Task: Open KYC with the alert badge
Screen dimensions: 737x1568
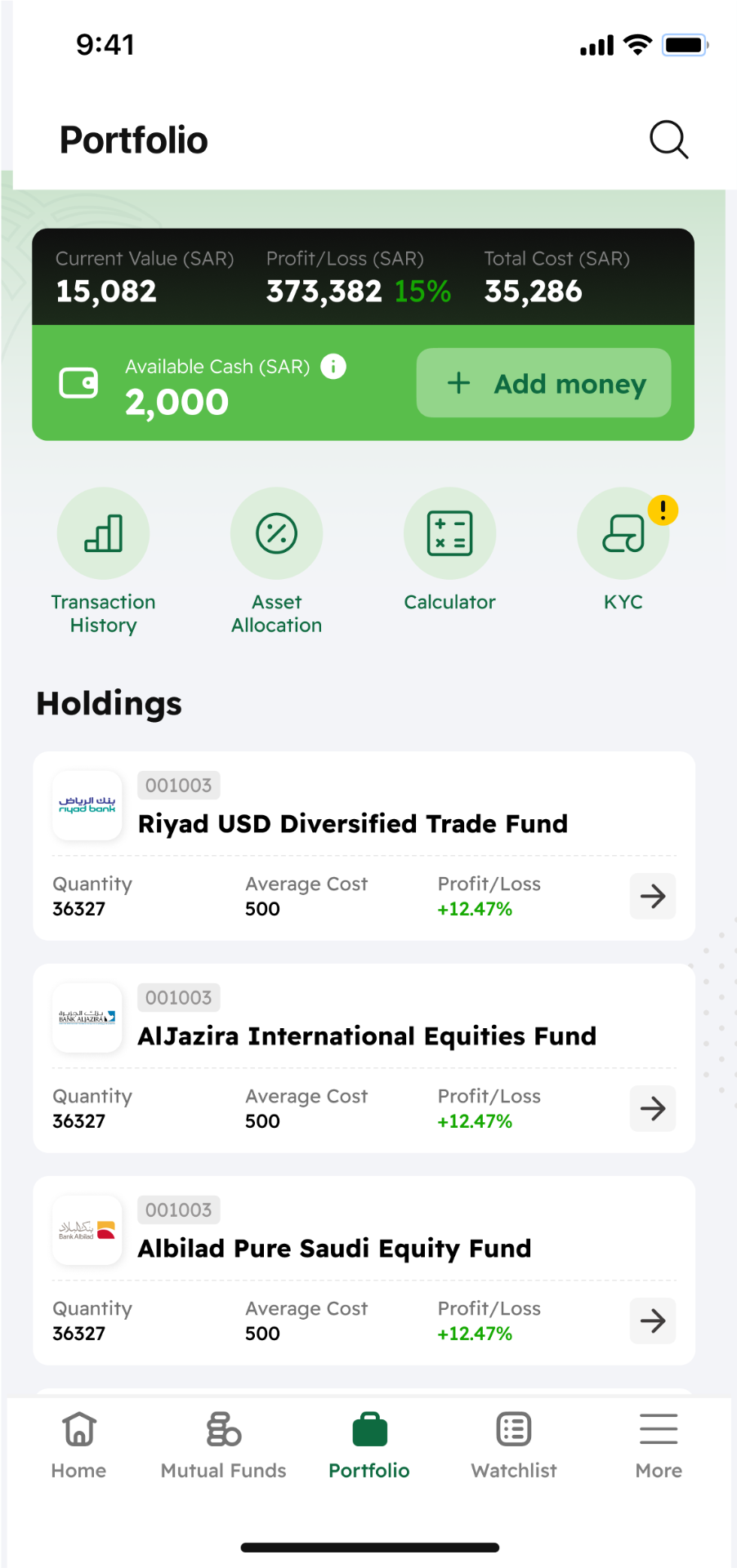Action: (x=623, y=532)
